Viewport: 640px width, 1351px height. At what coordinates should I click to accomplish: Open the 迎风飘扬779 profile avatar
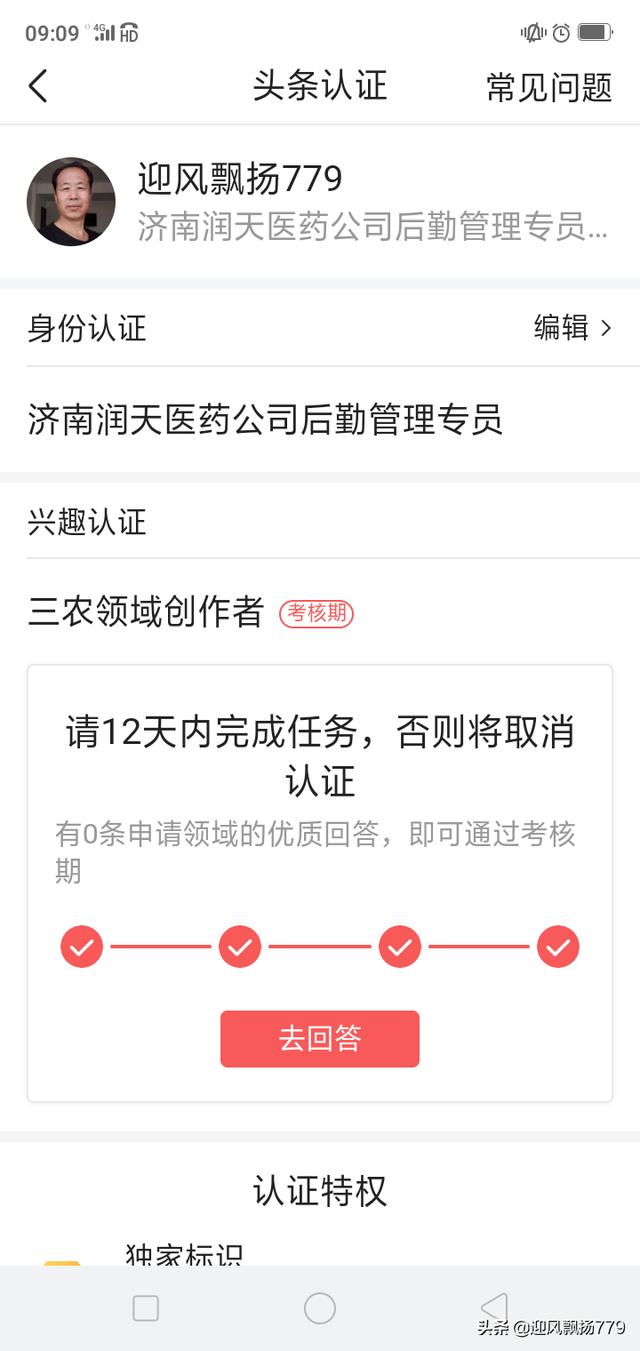[x=71, y=201]
